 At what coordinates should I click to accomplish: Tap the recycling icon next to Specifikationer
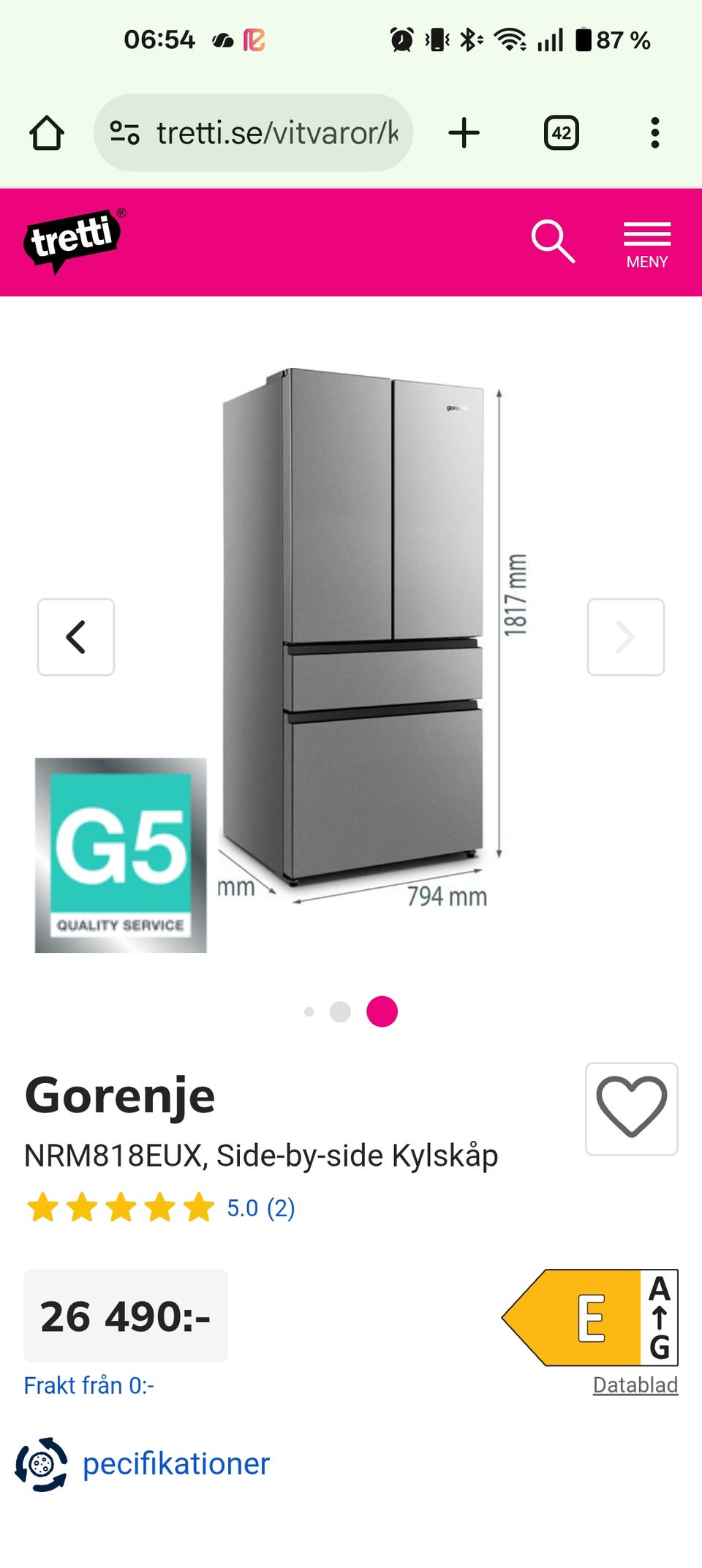(x=42, y=1463)
